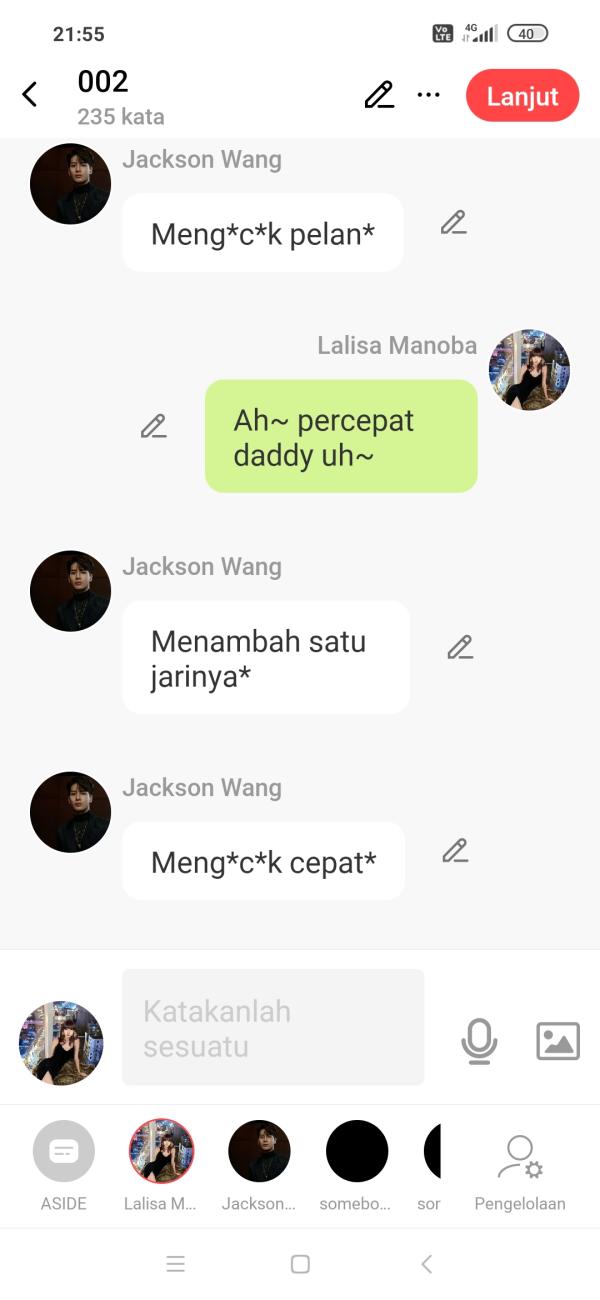Tap the red Lanjut button

pyautogui.click(x=522, y=96)
